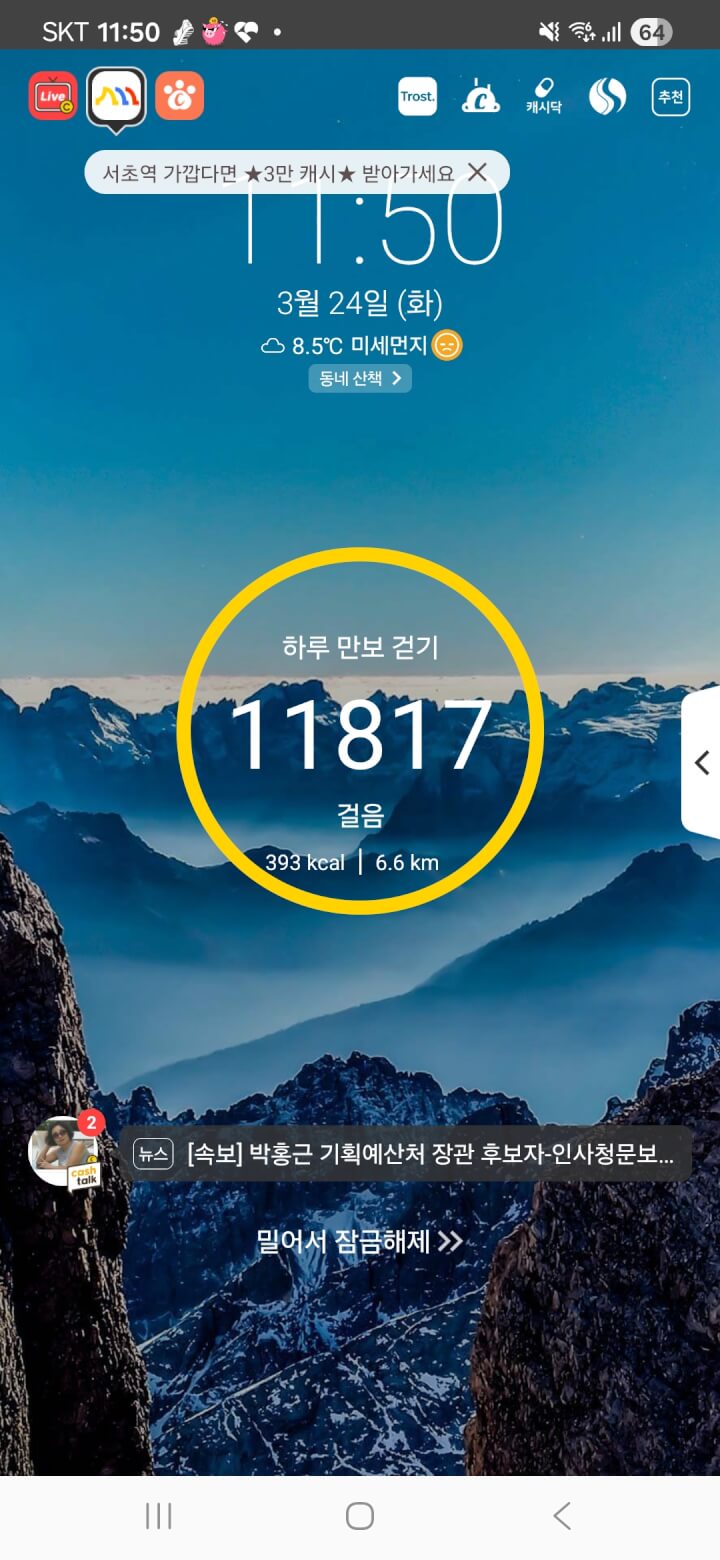The image size is (720, 1560).
Task: Tap the system home button
Action: (360, 1516)
